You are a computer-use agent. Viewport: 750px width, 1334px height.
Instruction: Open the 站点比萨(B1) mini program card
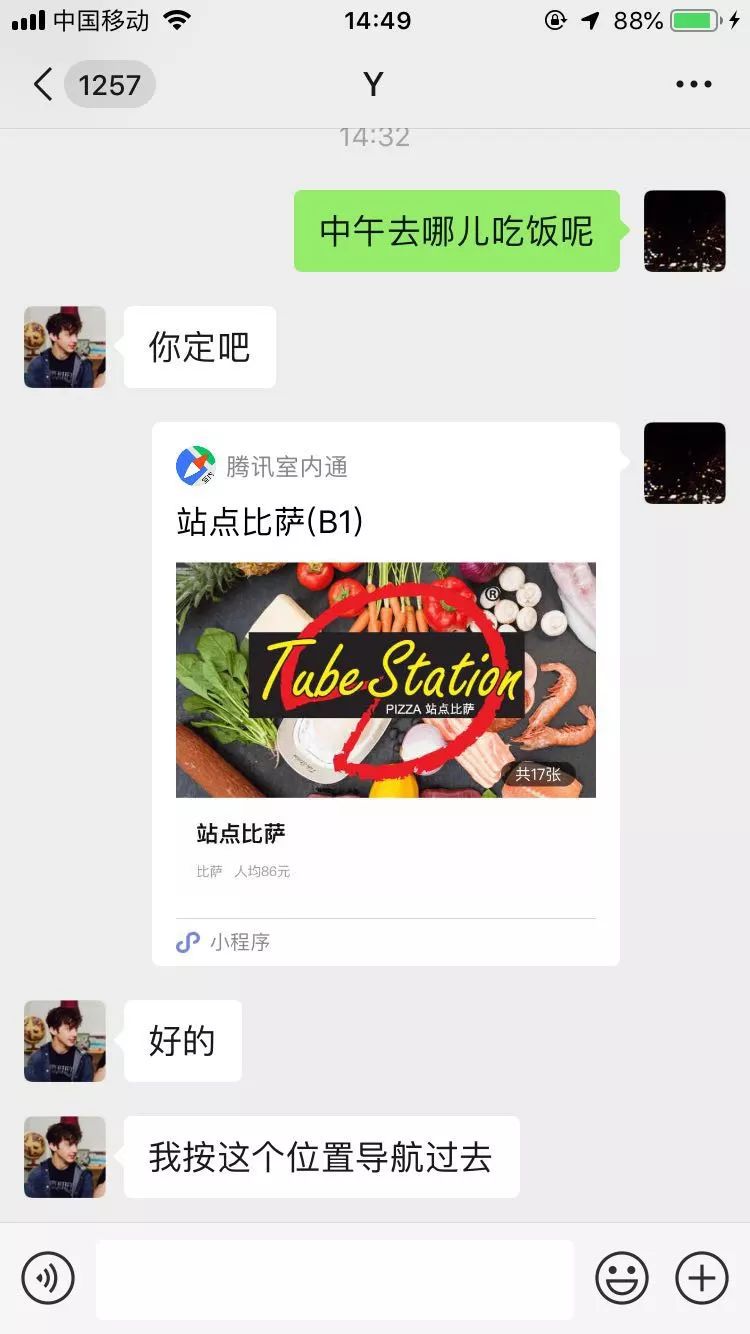point(386,694)
